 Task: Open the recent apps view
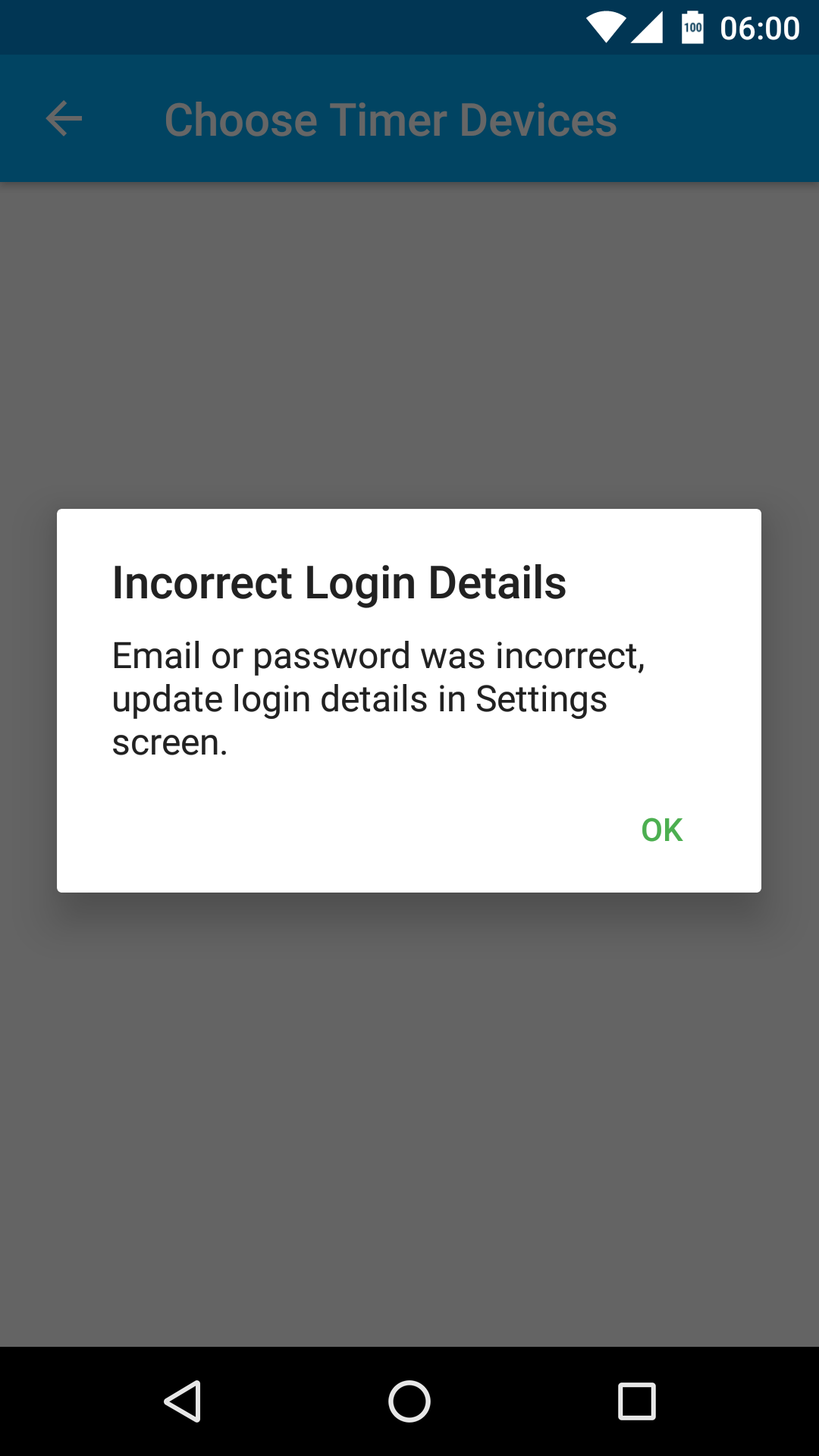(x=637, y=1401)
